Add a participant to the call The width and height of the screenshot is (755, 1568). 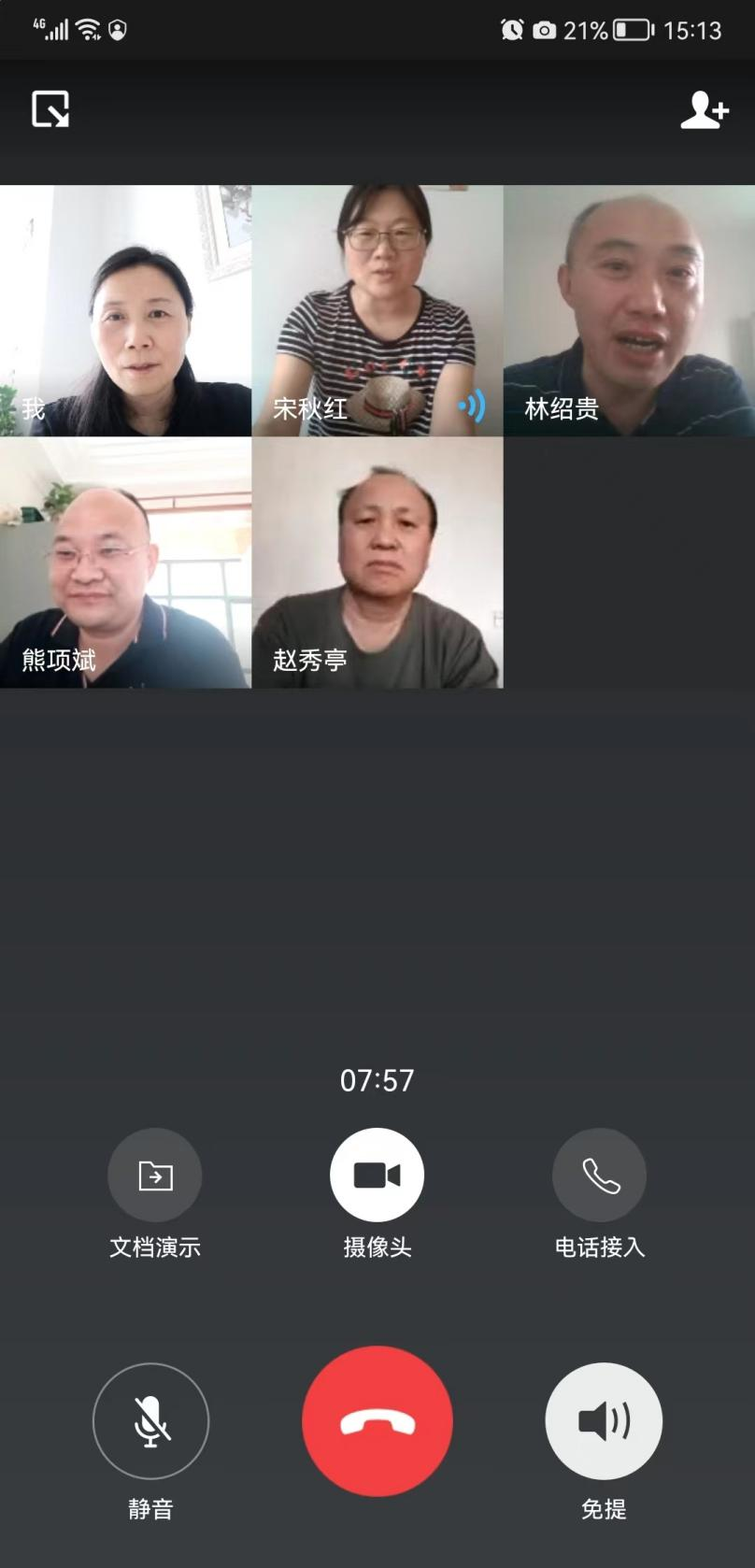coord(704,109)
